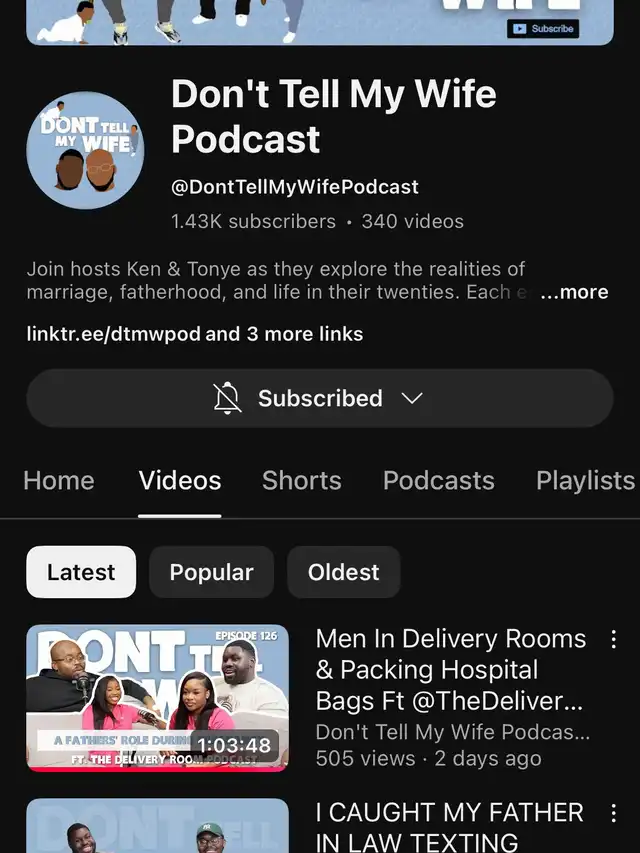
Task: Select the Videos tab
Action: coord(180,480)
